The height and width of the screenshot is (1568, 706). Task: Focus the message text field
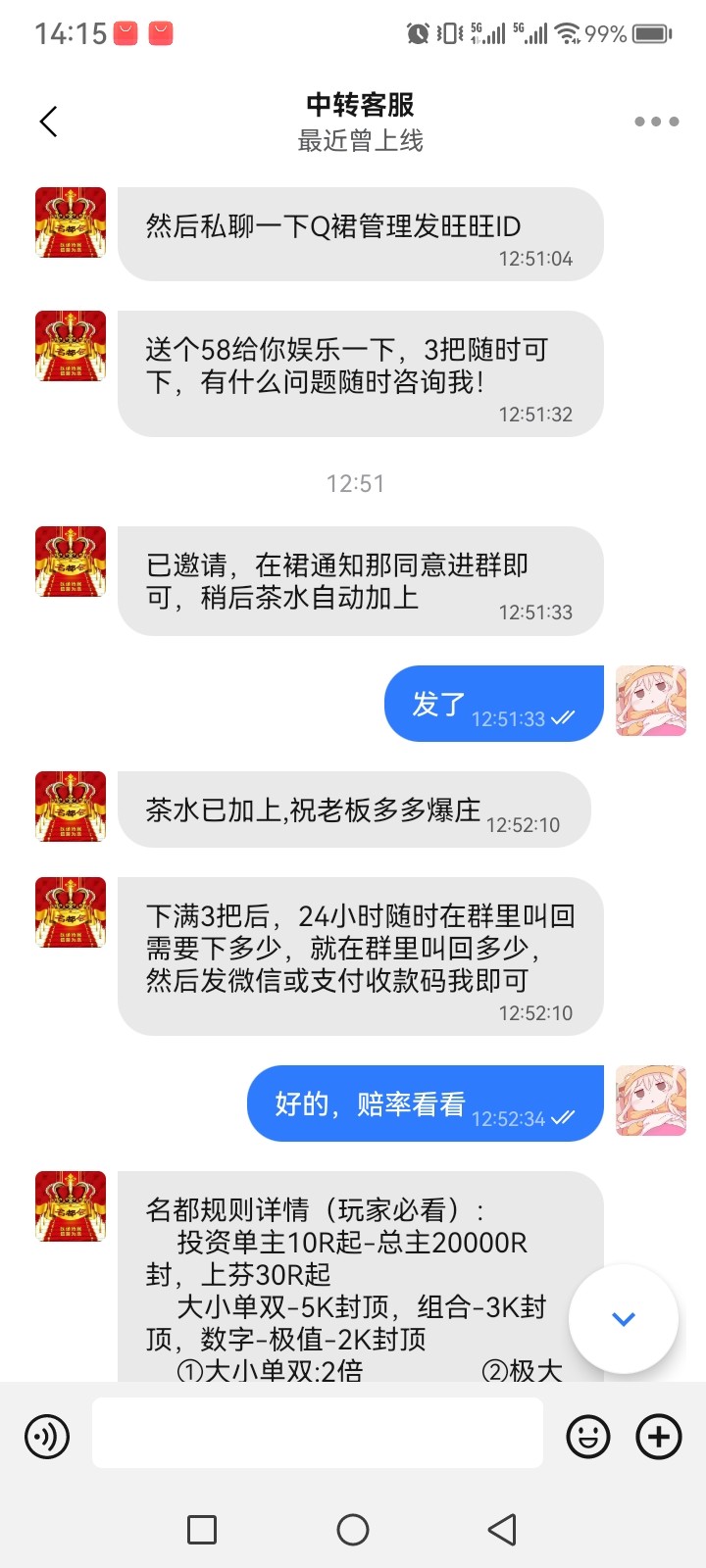(x=318, y=1433)
